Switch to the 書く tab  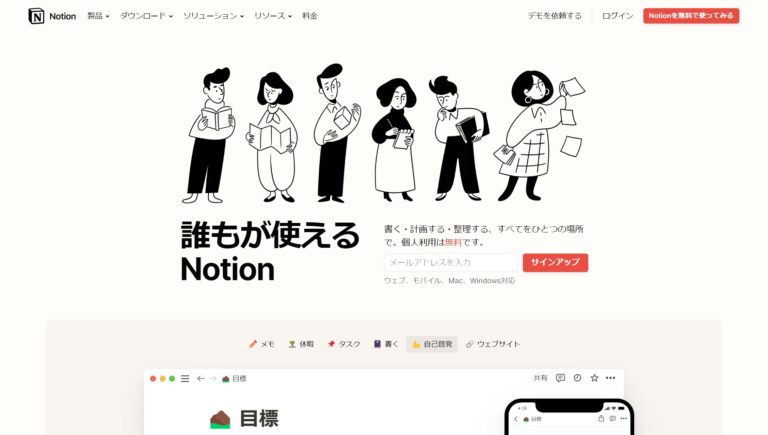(386, 344)
